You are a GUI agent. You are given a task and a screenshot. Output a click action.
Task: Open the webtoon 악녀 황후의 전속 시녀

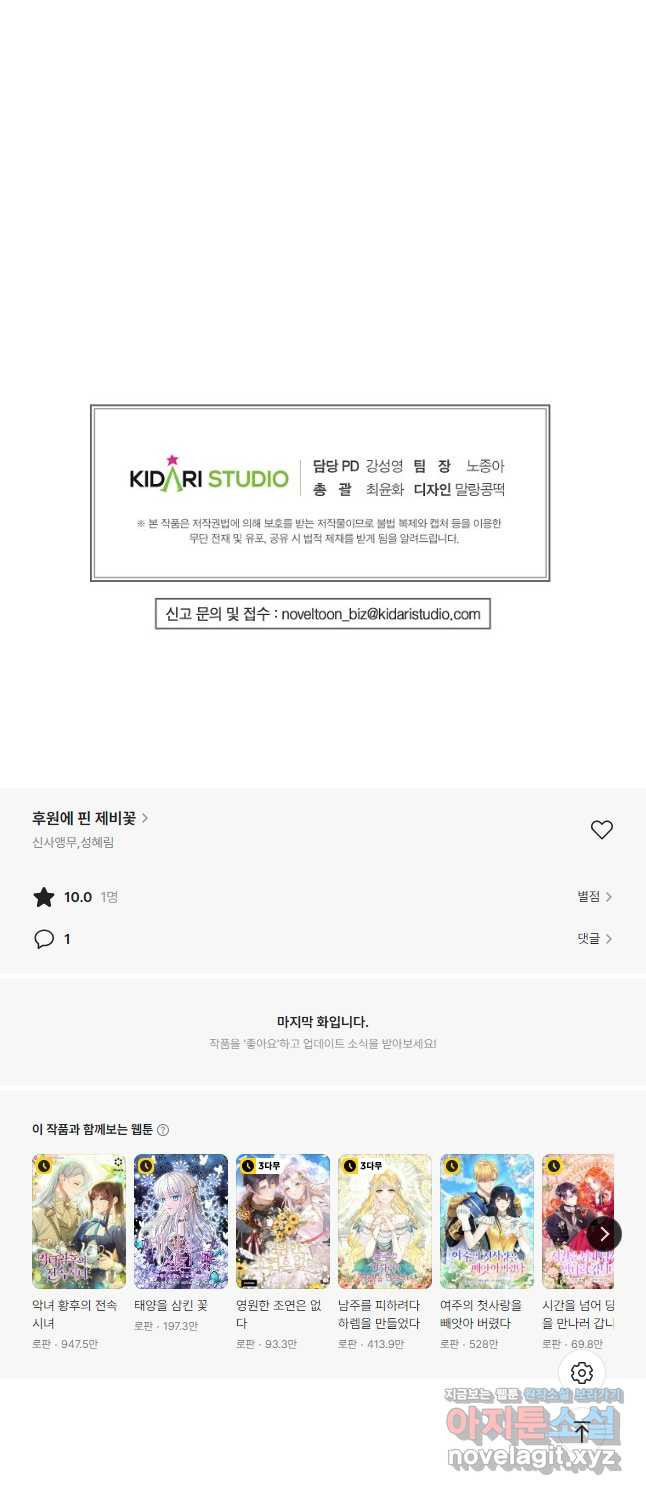pyautogui.click(x=79, y=1221)
